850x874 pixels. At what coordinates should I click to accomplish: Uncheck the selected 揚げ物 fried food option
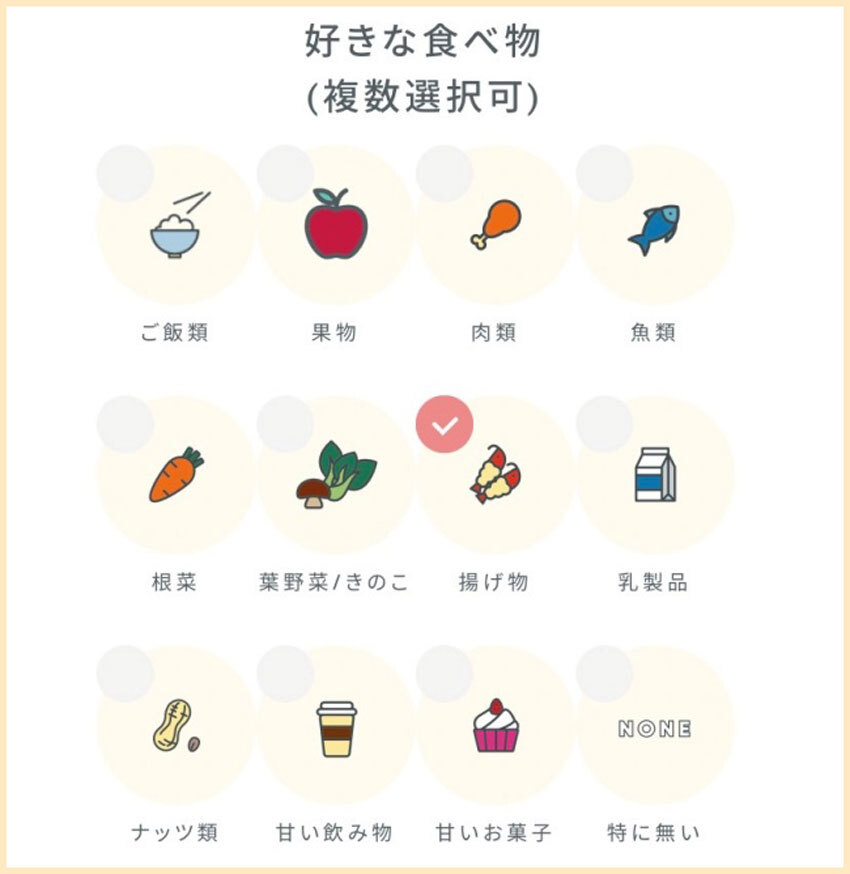point(495,475)
